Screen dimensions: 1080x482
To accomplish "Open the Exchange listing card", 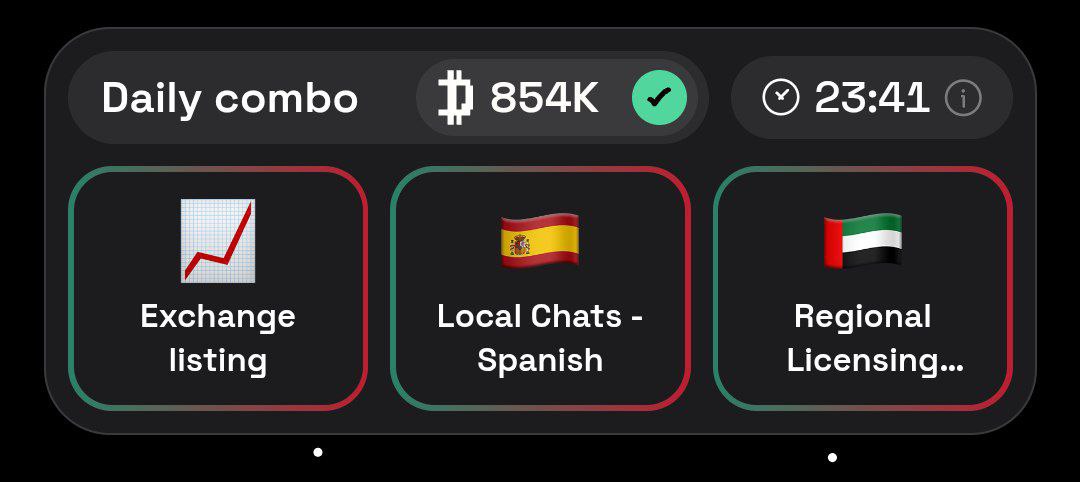I will point(218,288).
